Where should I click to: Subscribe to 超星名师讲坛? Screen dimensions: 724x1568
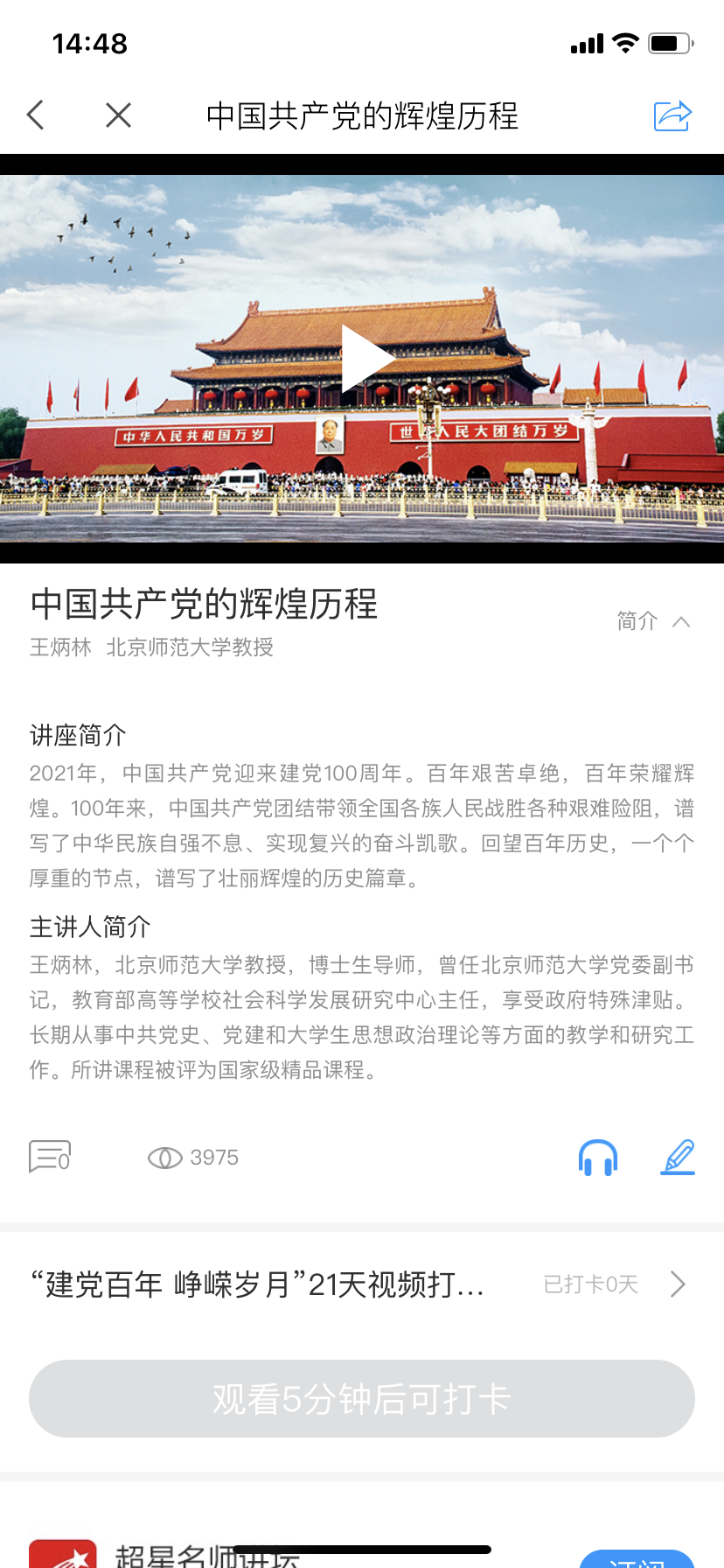637,1559
